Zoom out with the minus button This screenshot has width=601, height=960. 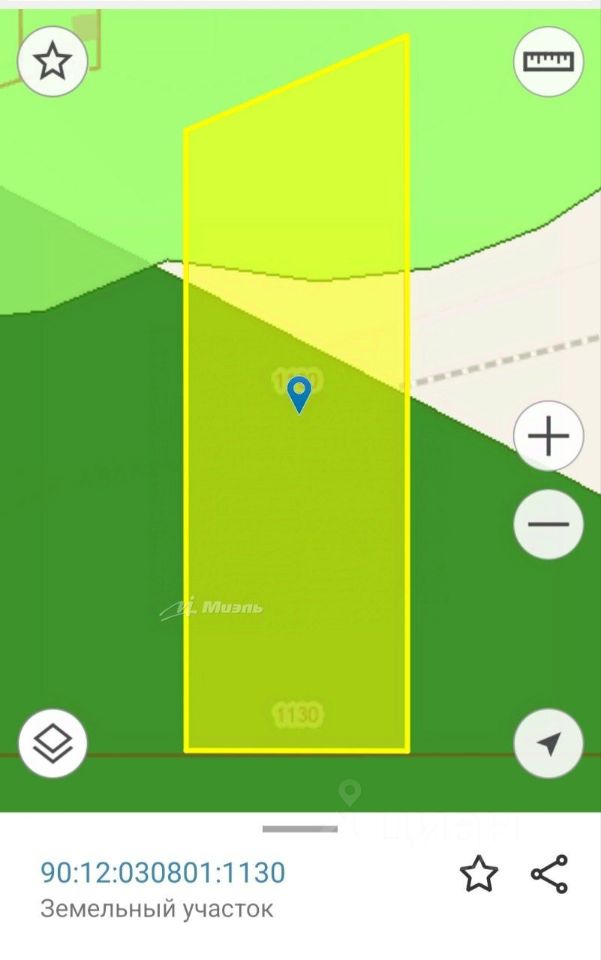coord(548,524)
